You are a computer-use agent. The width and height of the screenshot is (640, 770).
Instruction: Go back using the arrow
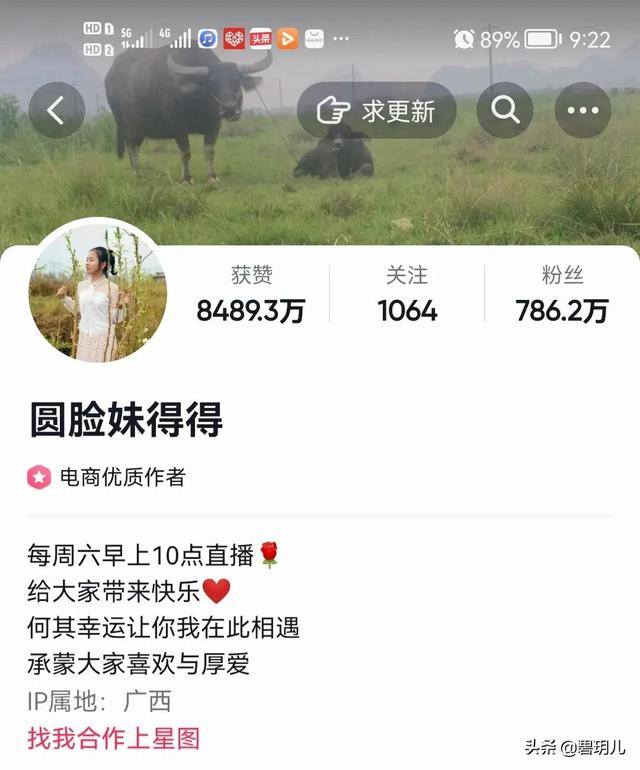[x=57, y=111]
